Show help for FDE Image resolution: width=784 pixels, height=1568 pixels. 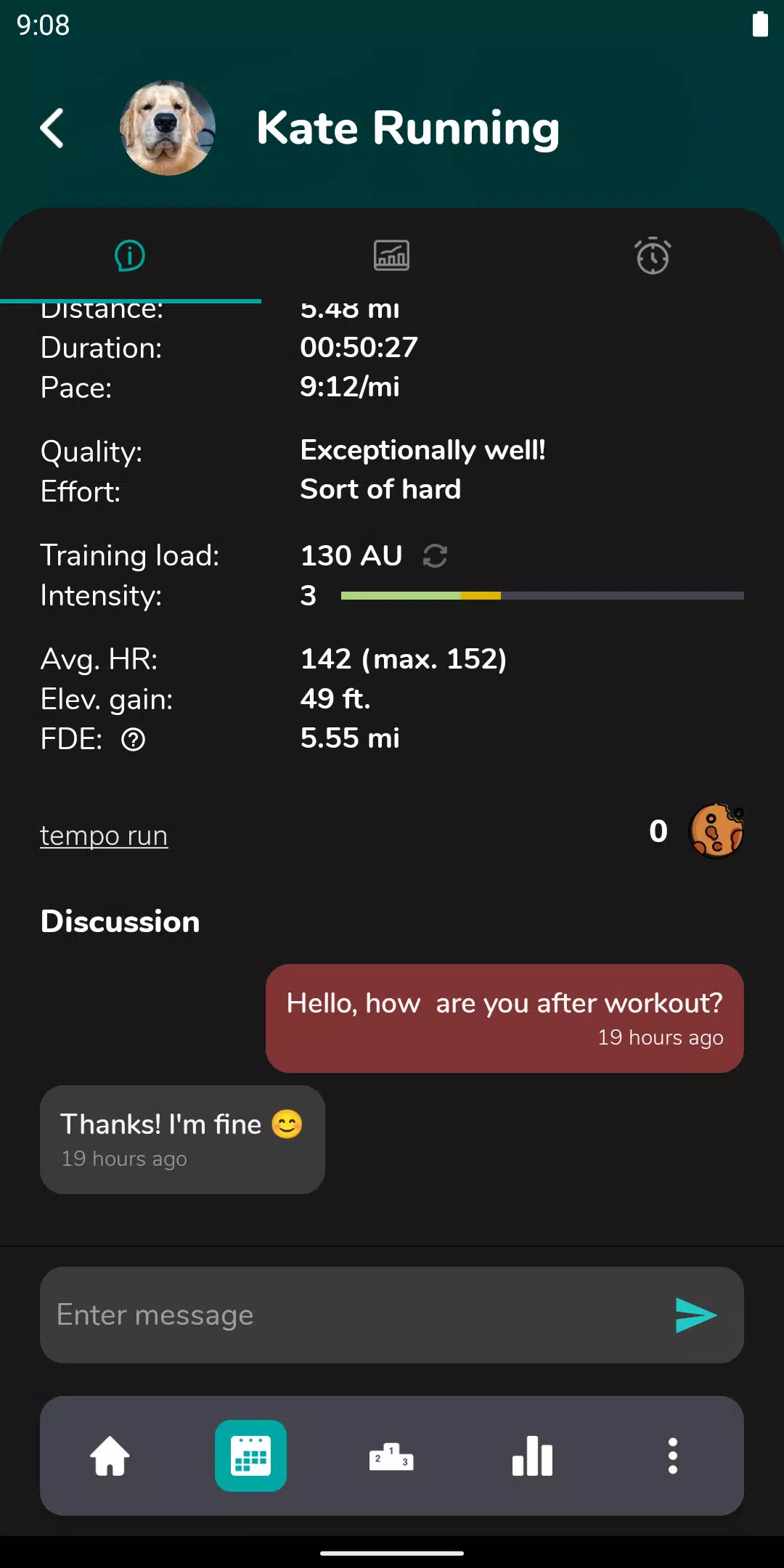point(134,740)
